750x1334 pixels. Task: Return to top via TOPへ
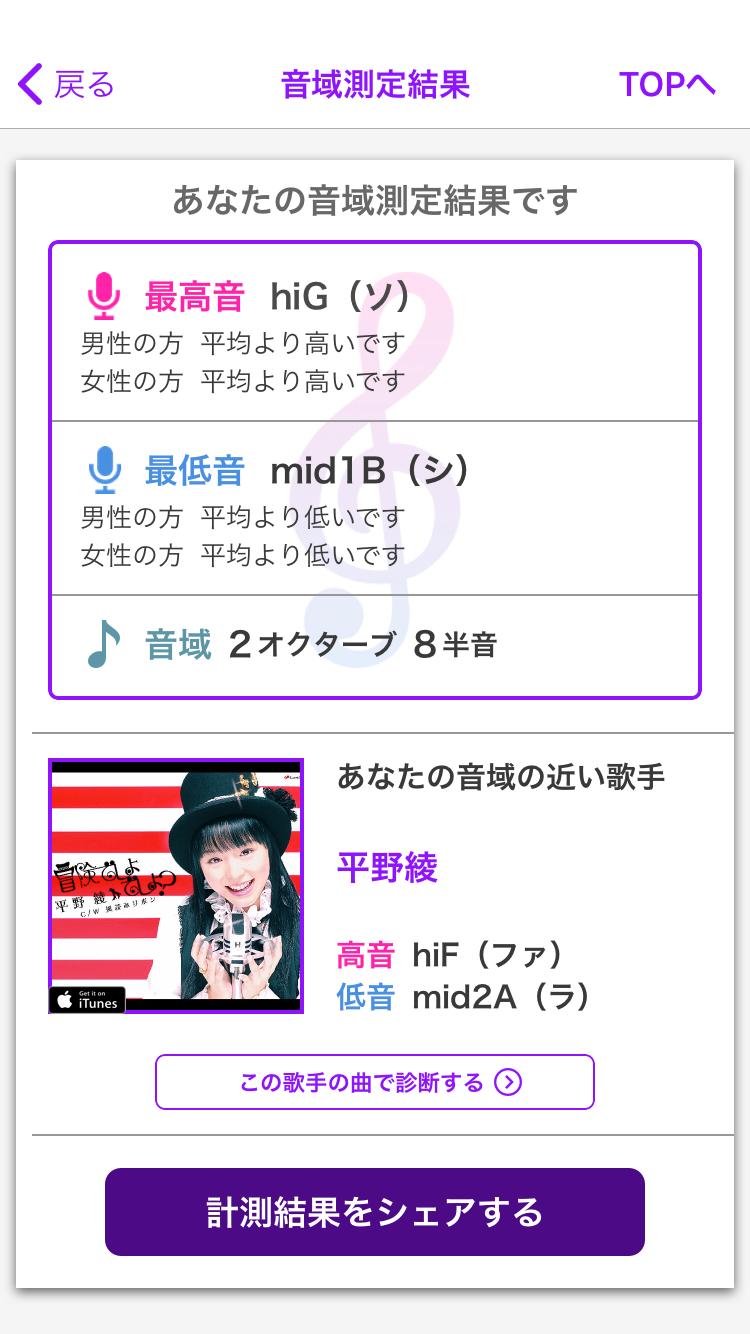coord(667,85)
